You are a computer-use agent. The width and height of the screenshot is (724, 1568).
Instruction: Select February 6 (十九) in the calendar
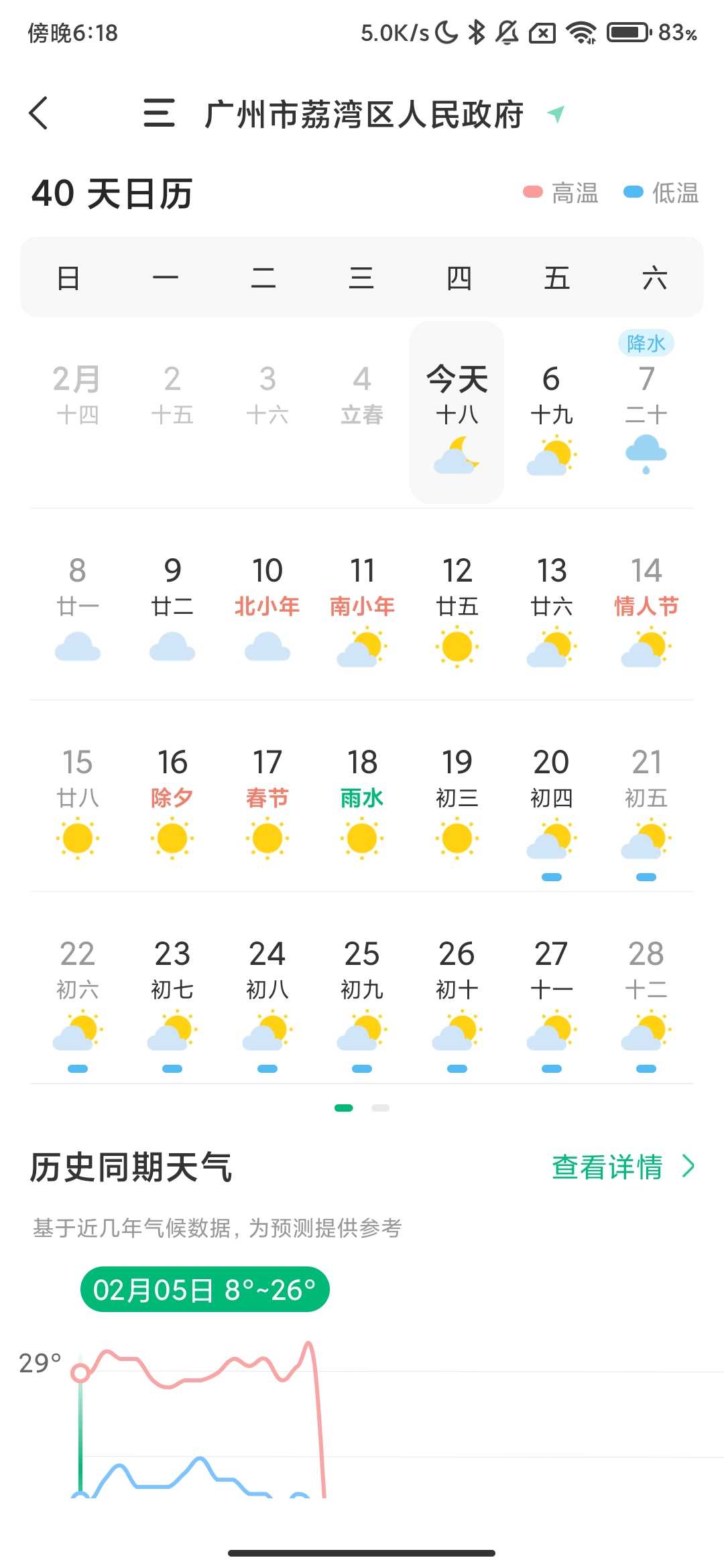point(551,412)
